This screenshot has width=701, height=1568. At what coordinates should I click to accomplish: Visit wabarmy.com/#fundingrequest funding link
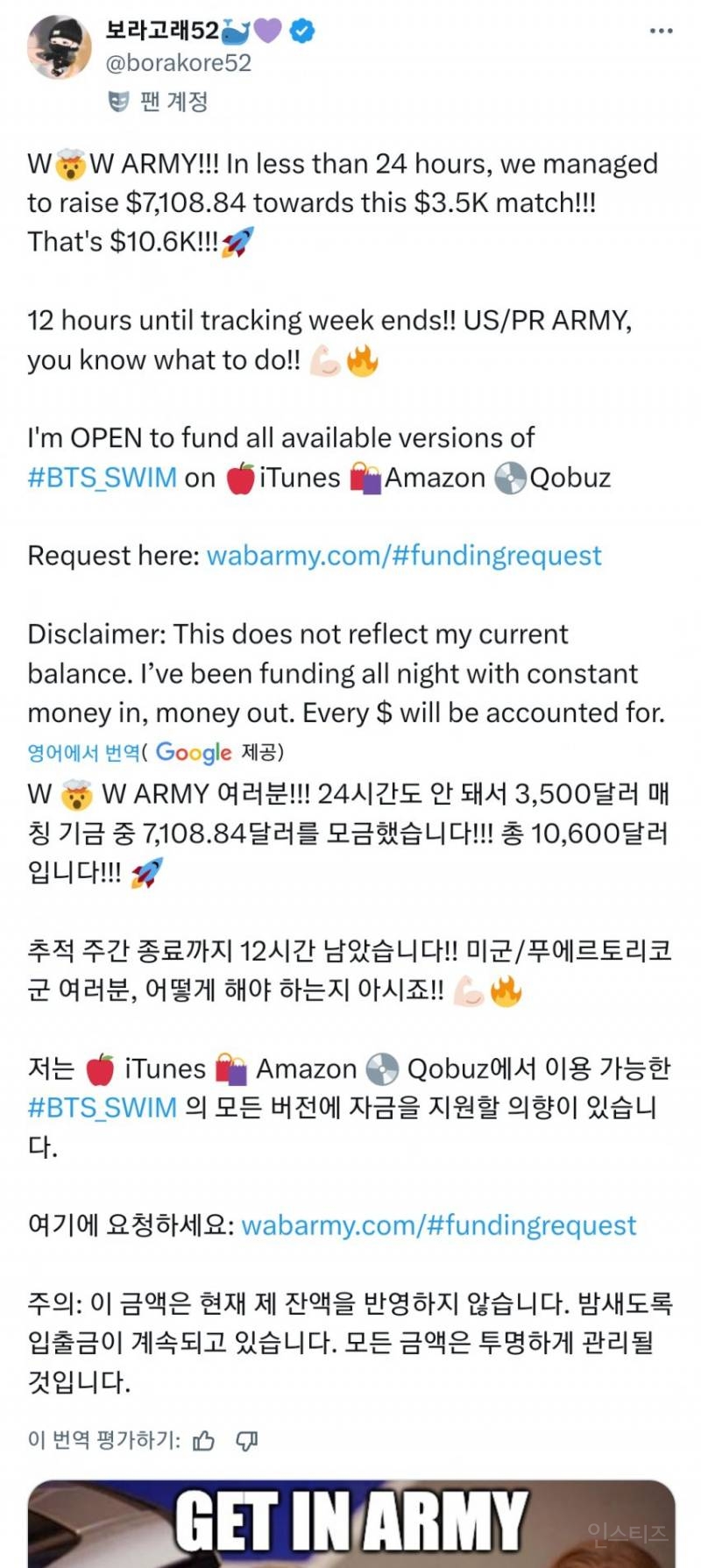(x=403, y=556)
